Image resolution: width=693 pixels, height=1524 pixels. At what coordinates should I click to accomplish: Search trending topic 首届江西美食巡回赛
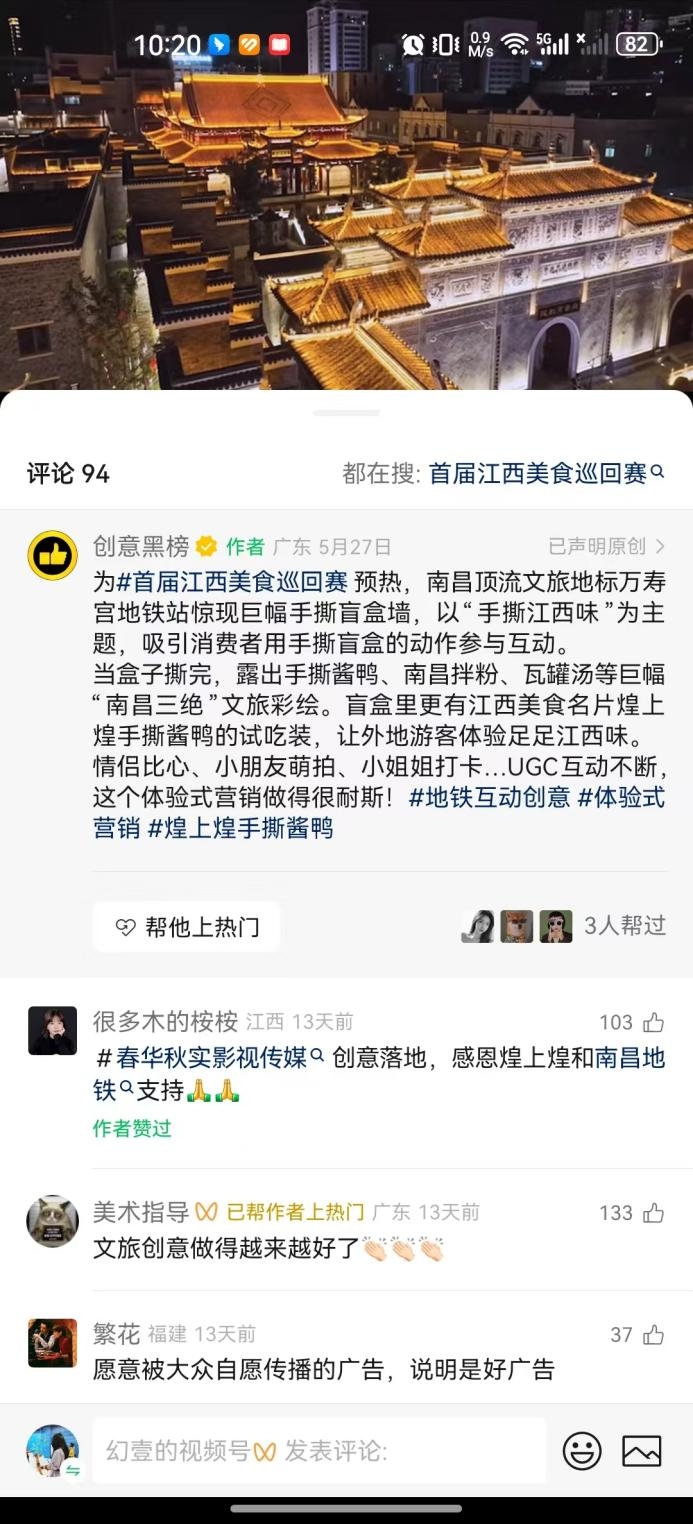click(x=545, y=473)
